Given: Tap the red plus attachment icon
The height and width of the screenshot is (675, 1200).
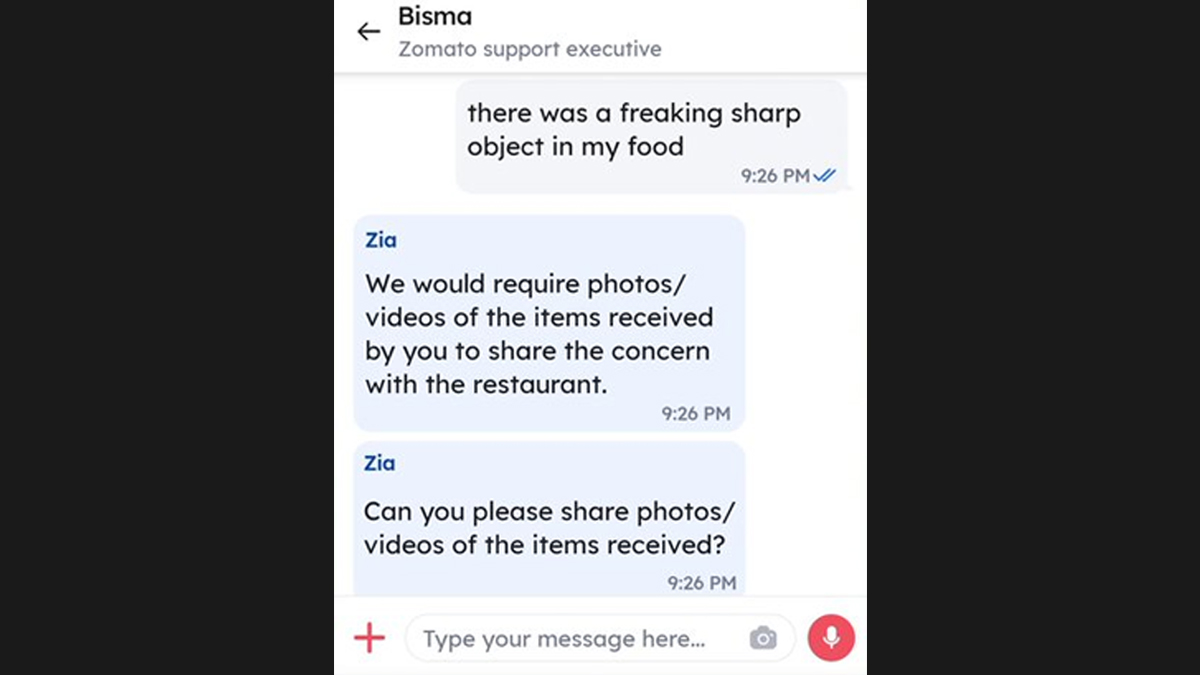Looking at the screenshot, I should (369, 638).
